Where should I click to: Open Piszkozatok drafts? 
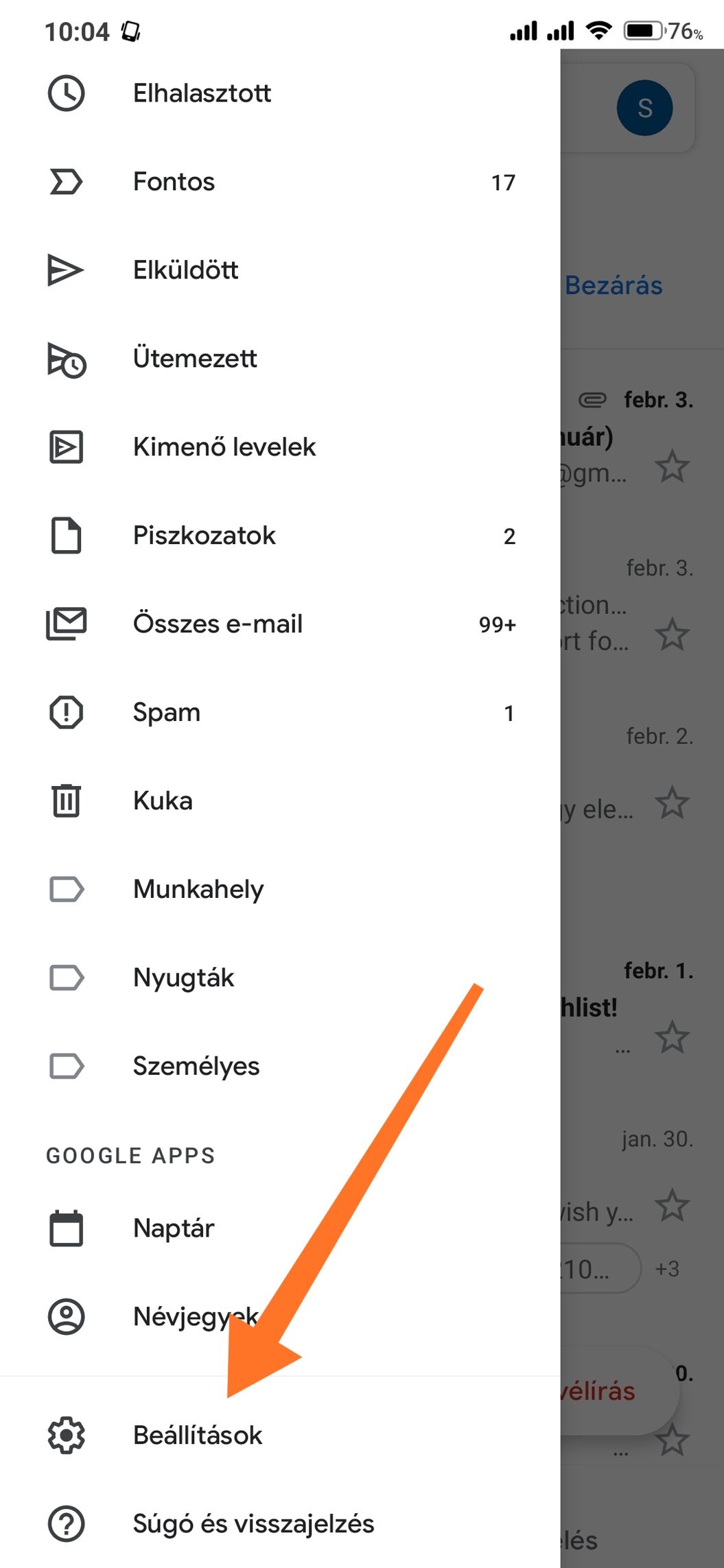(x=280, y=536)
